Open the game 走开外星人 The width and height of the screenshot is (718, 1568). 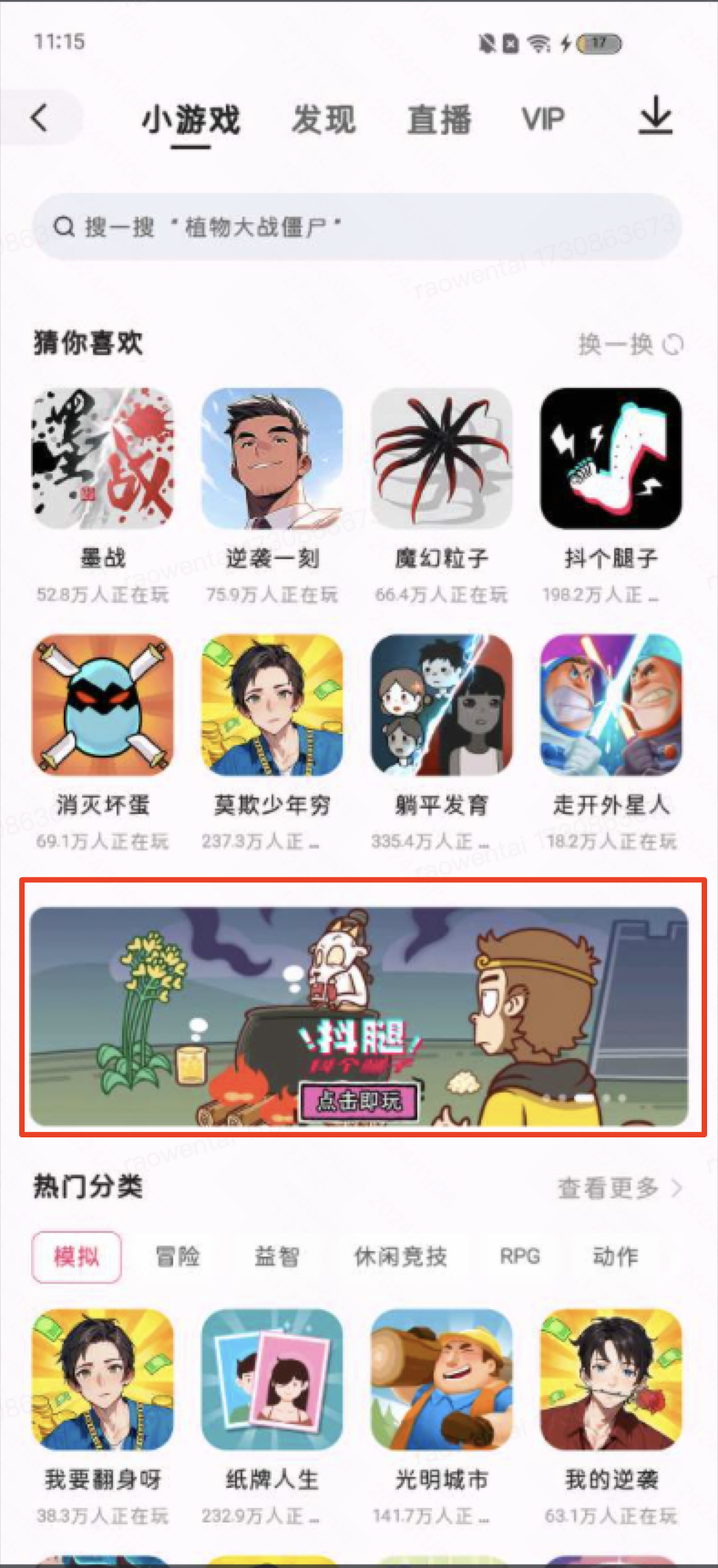click(610, 706)
